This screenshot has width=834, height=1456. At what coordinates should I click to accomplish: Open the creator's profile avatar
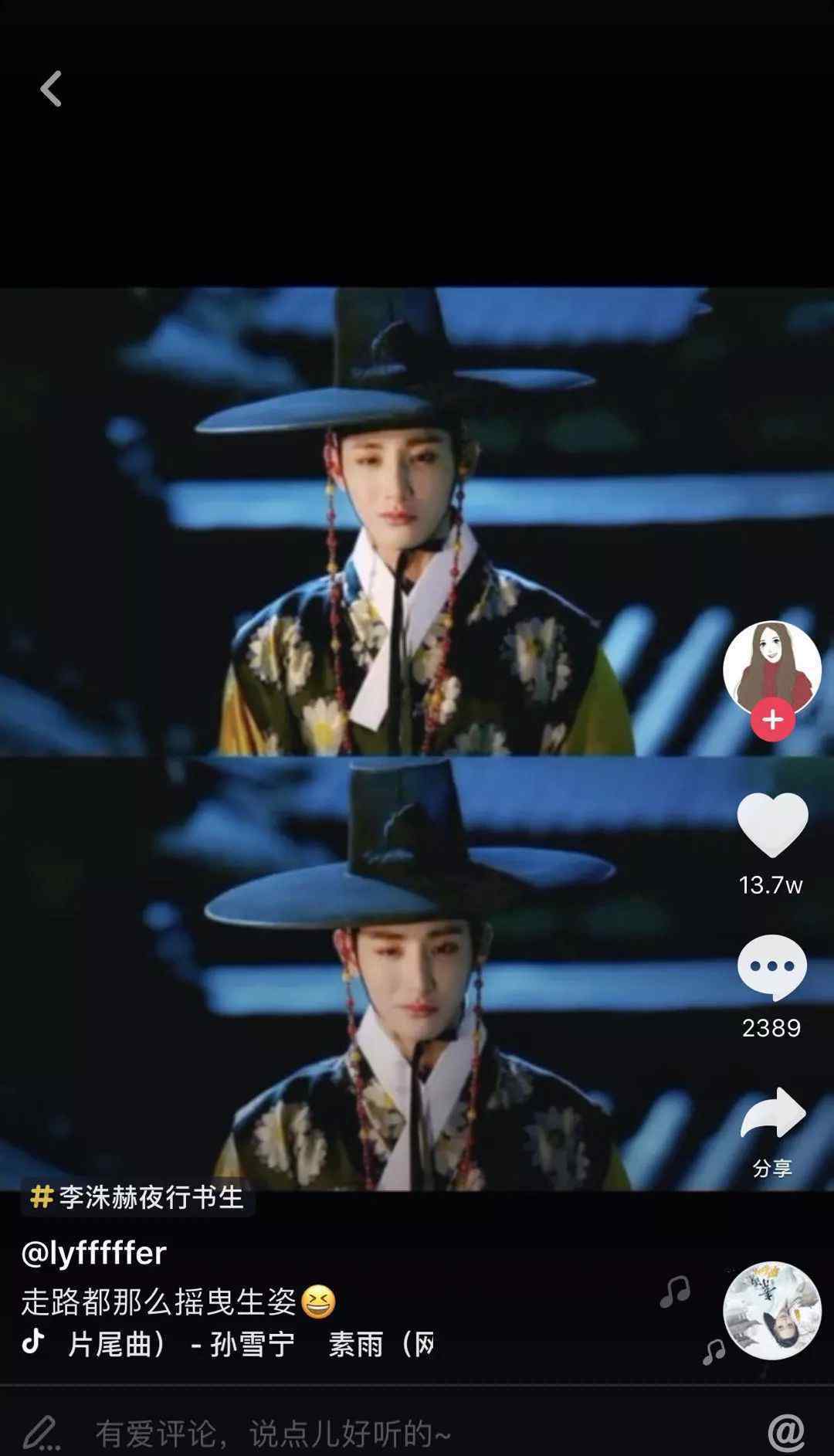pyautogui.click(x=771, y=669)
